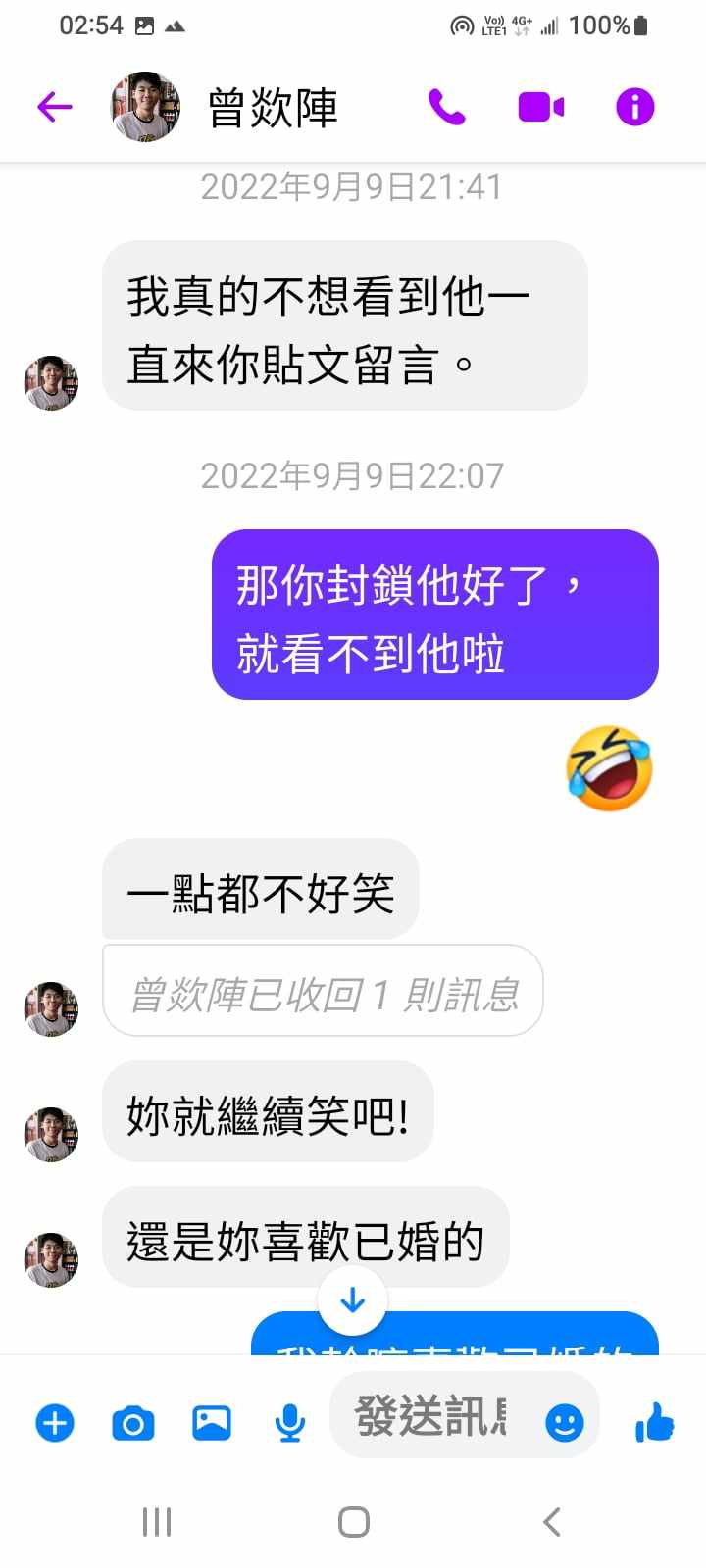Screen dimensions: 706x1568
Task: Open the photo gallery picker
Action: click(x=212, y=1422)
